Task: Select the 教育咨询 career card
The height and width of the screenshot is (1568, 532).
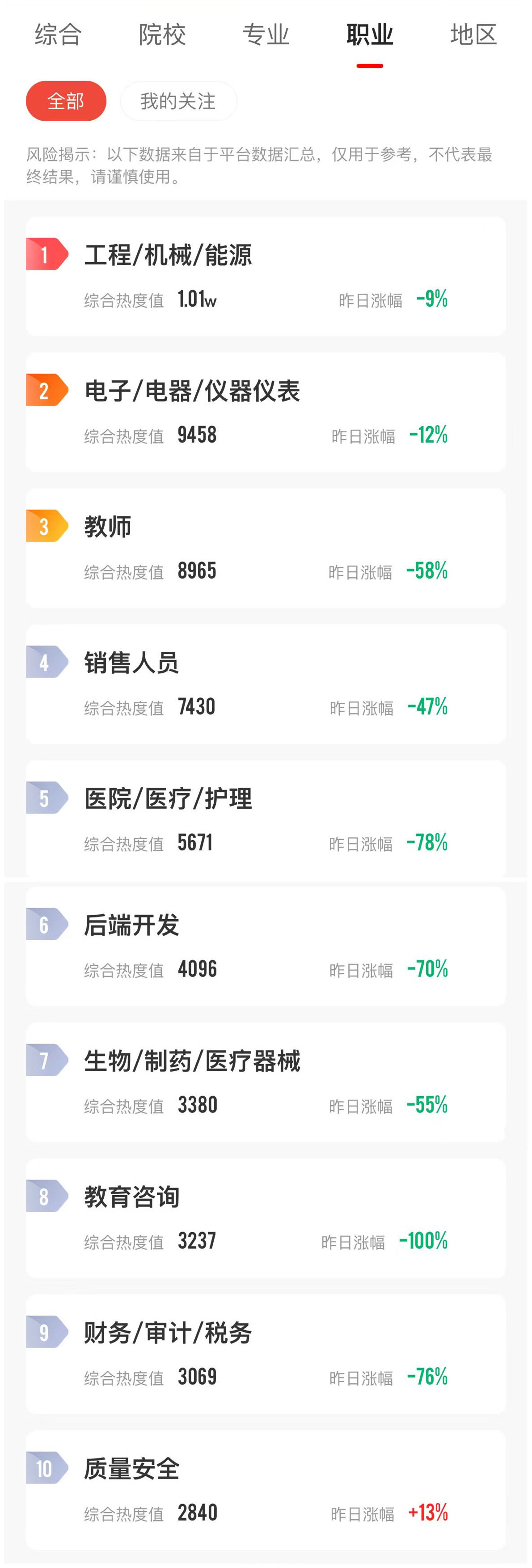Action: tap(266, 1217)
